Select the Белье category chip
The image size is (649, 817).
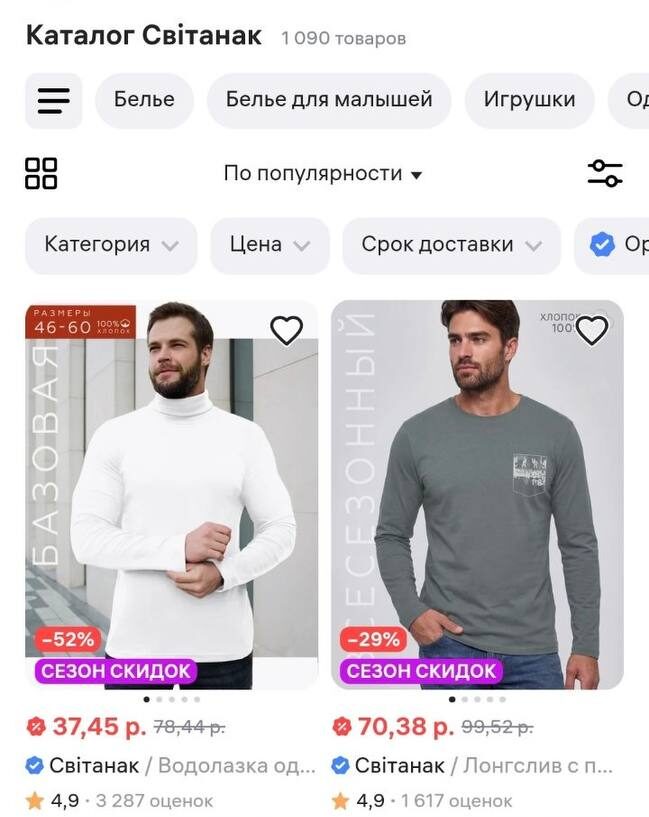point(144,100)
